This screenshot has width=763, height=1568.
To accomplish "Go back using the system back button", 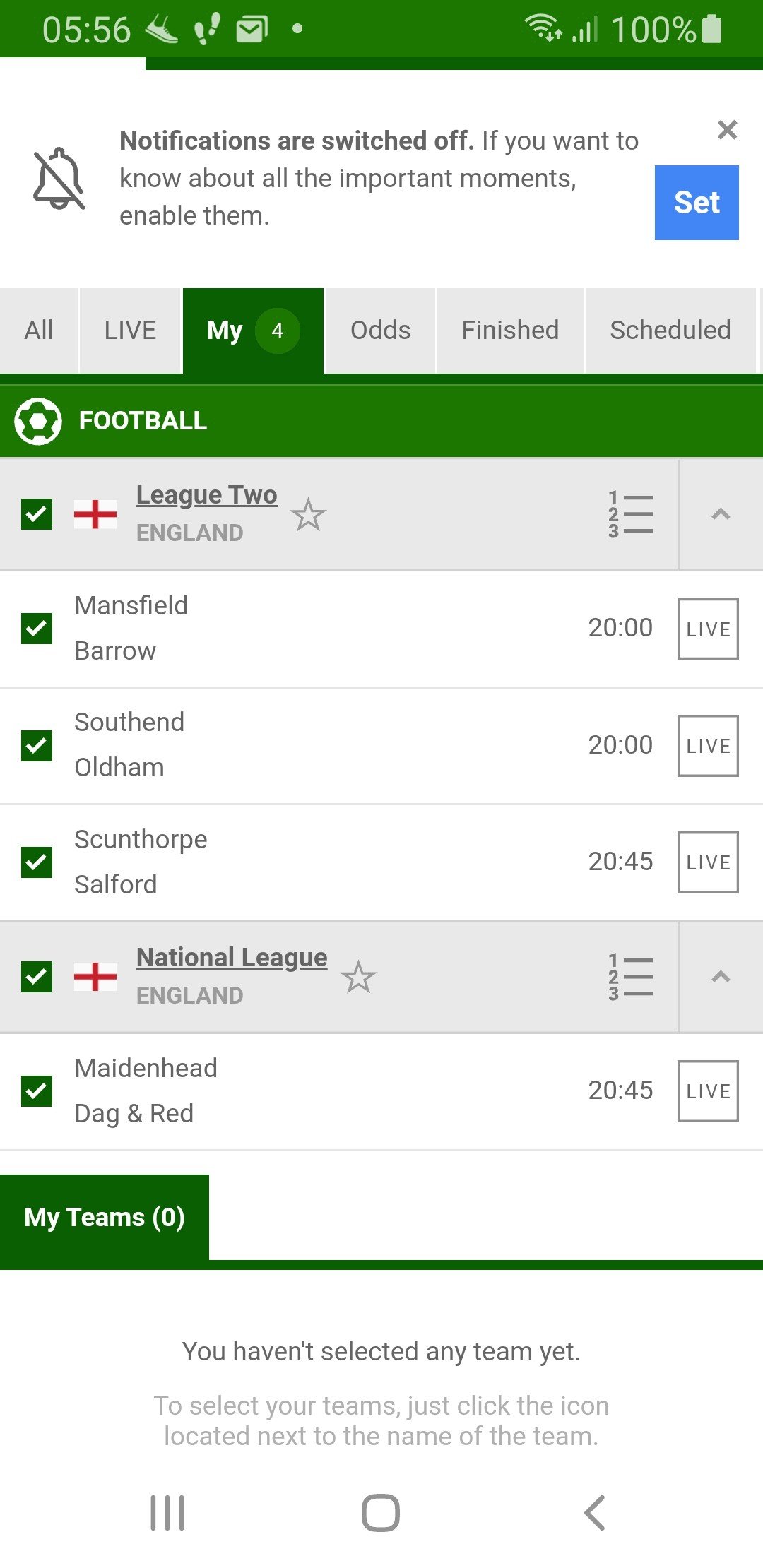I will point(595,1513).
